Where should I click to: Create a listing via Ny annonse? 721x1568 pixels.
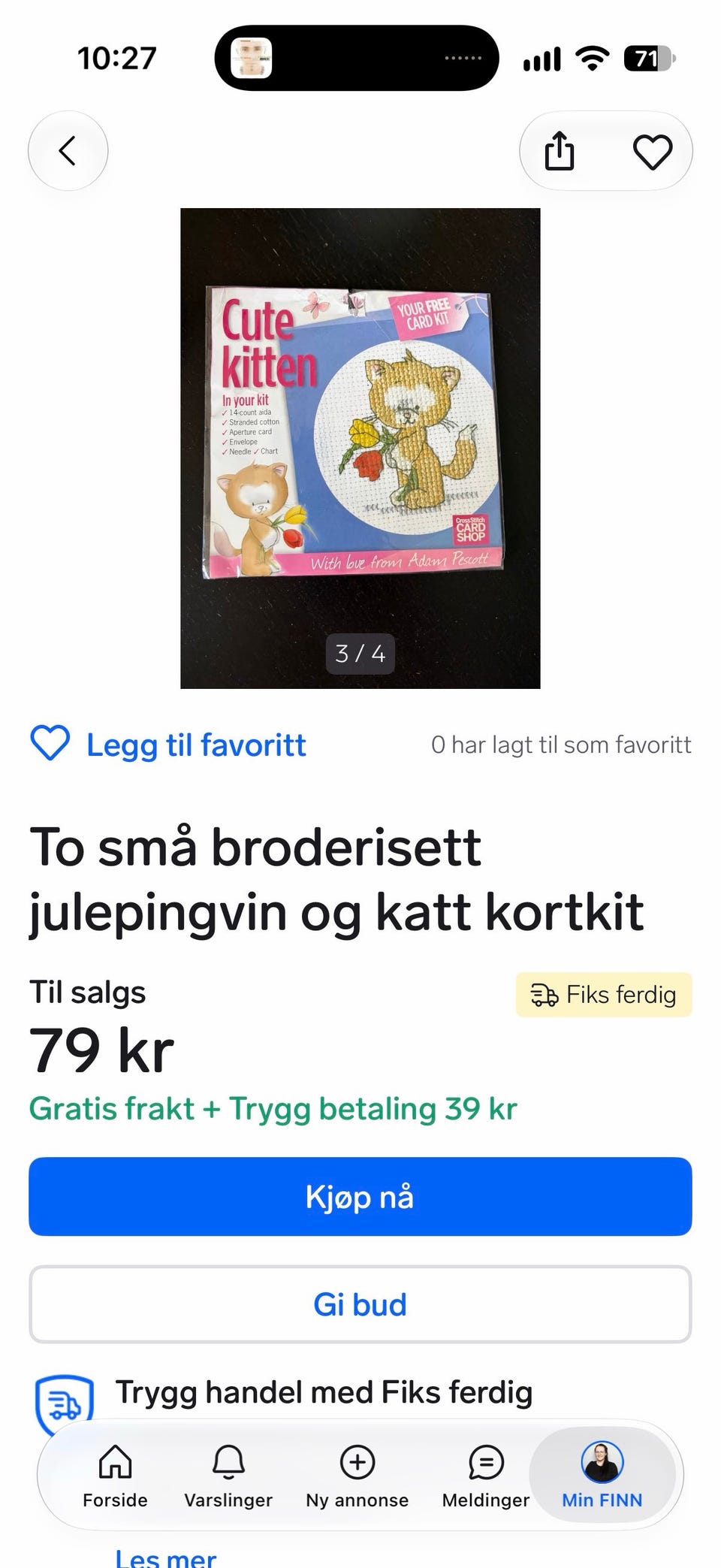(x=357, y=1476)
